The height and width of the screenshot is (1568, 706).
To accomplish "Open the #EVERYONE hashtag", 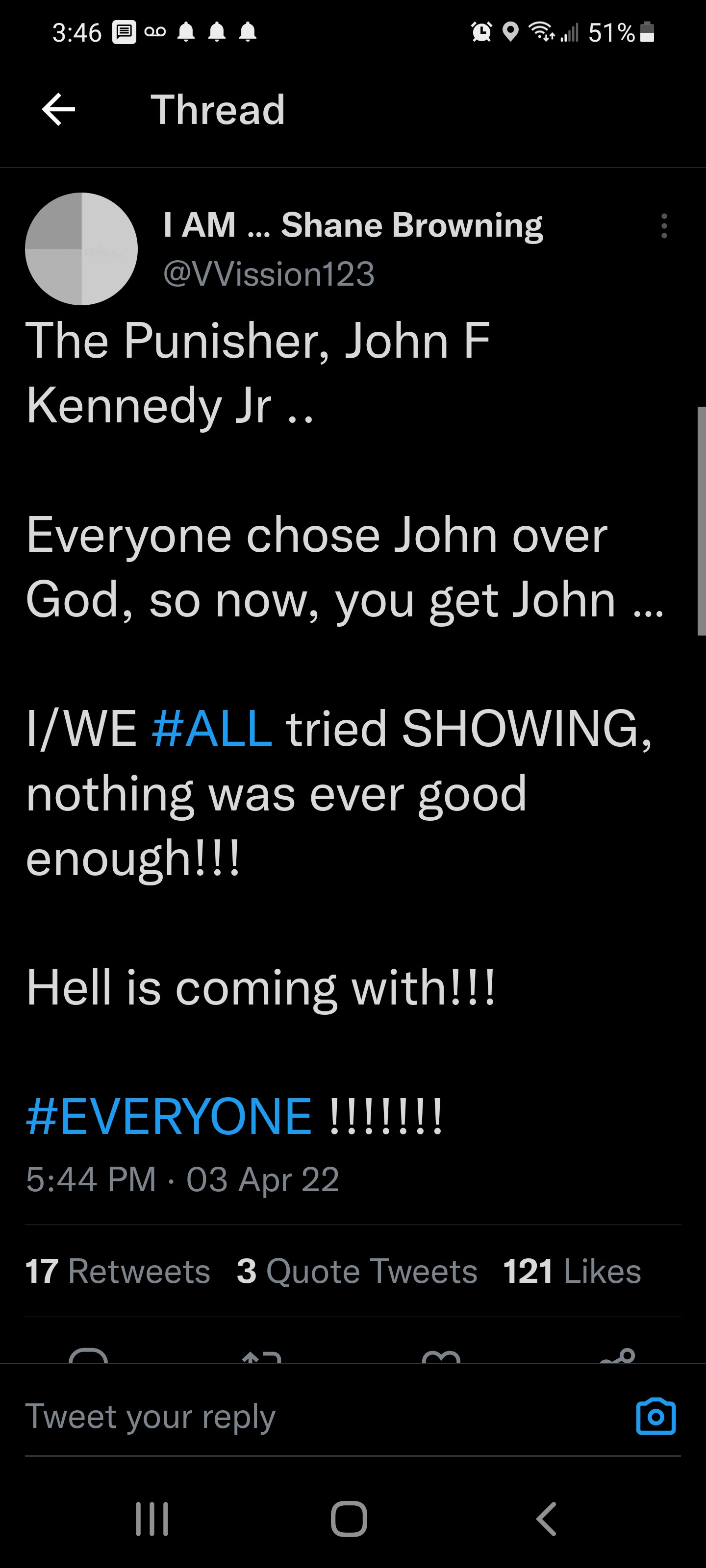I will point(169,1116).
